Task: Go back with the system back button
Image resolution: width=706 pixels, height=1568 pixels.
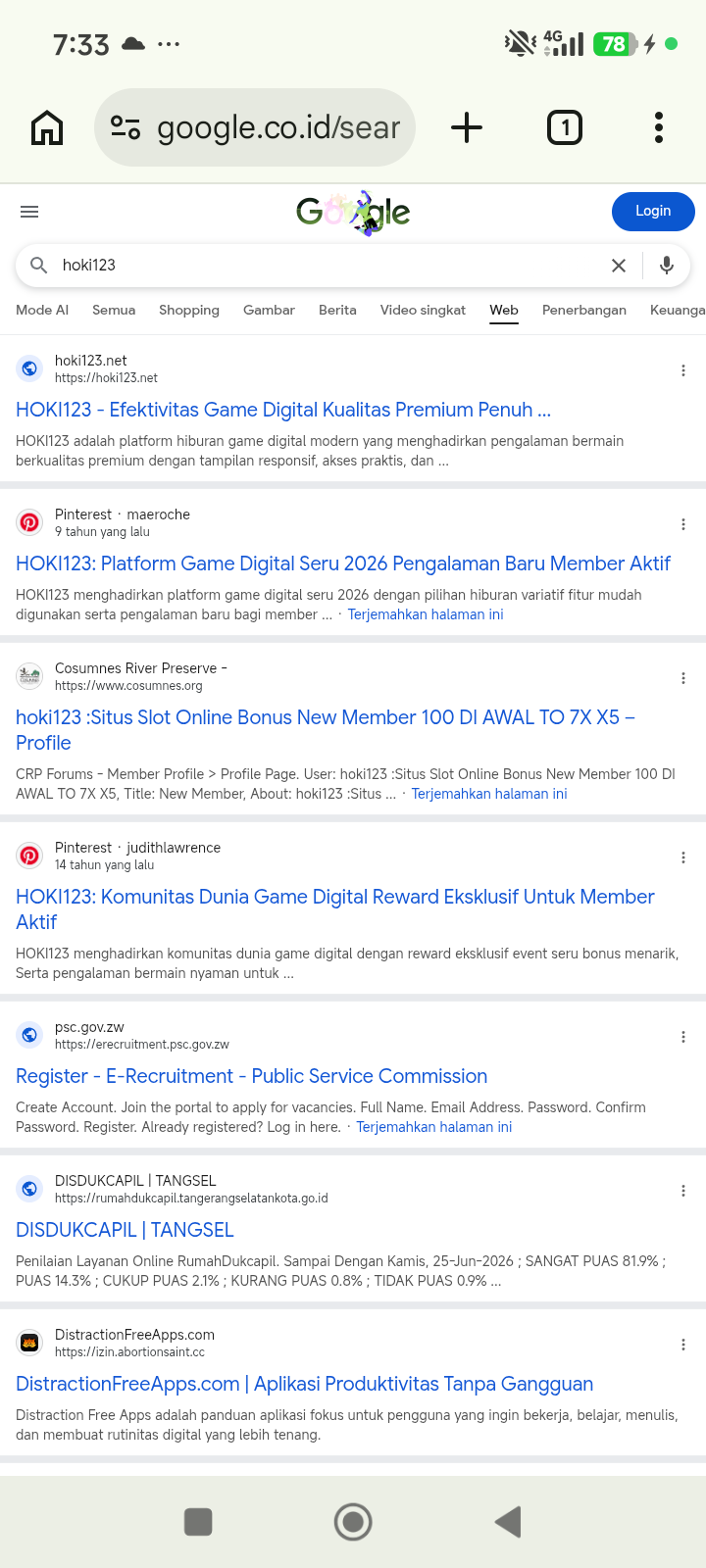Action: click(508, 1522)
